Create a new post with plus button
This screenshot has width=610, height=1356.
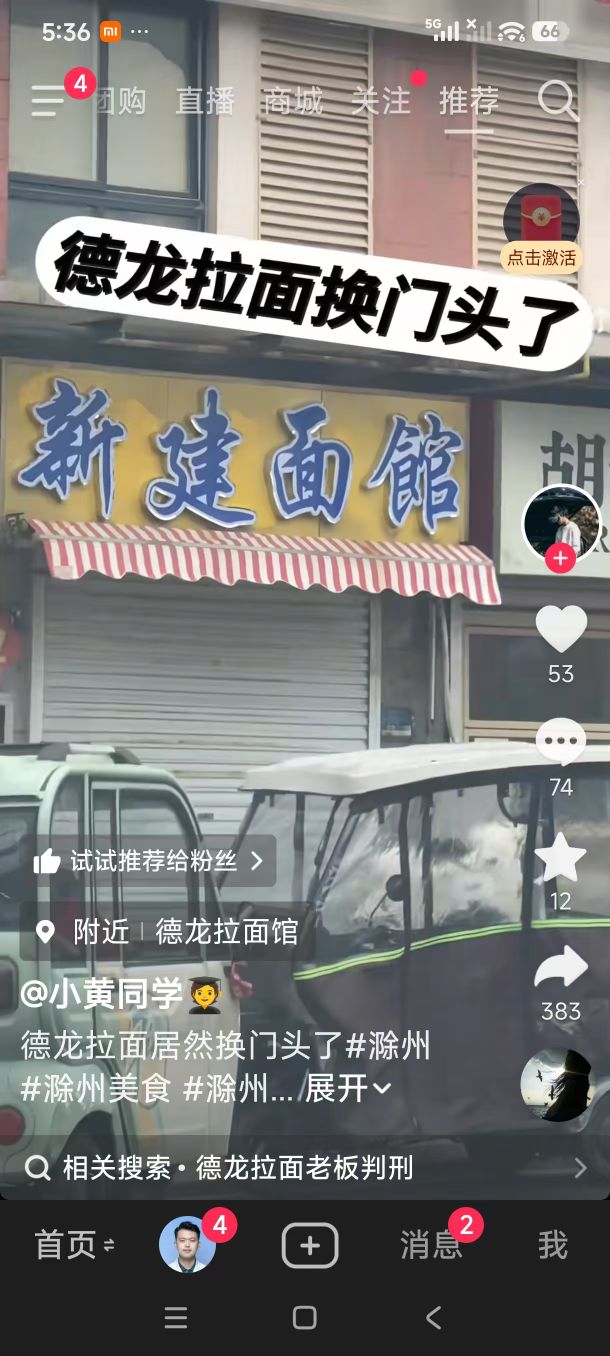pos(310,1246)
